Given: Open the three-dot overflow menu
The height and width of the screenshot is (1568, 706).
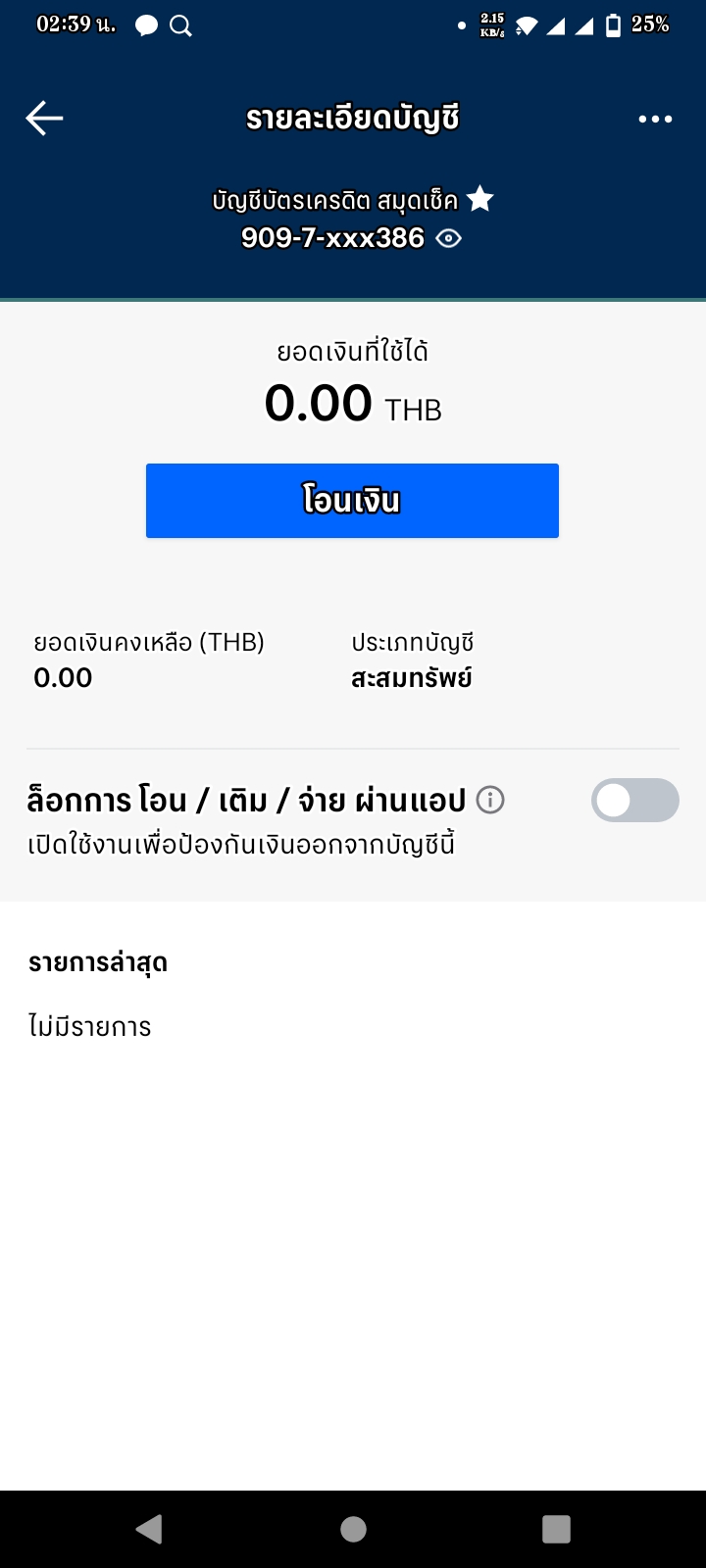Looking at the screenshot, I should click(655, 120).
